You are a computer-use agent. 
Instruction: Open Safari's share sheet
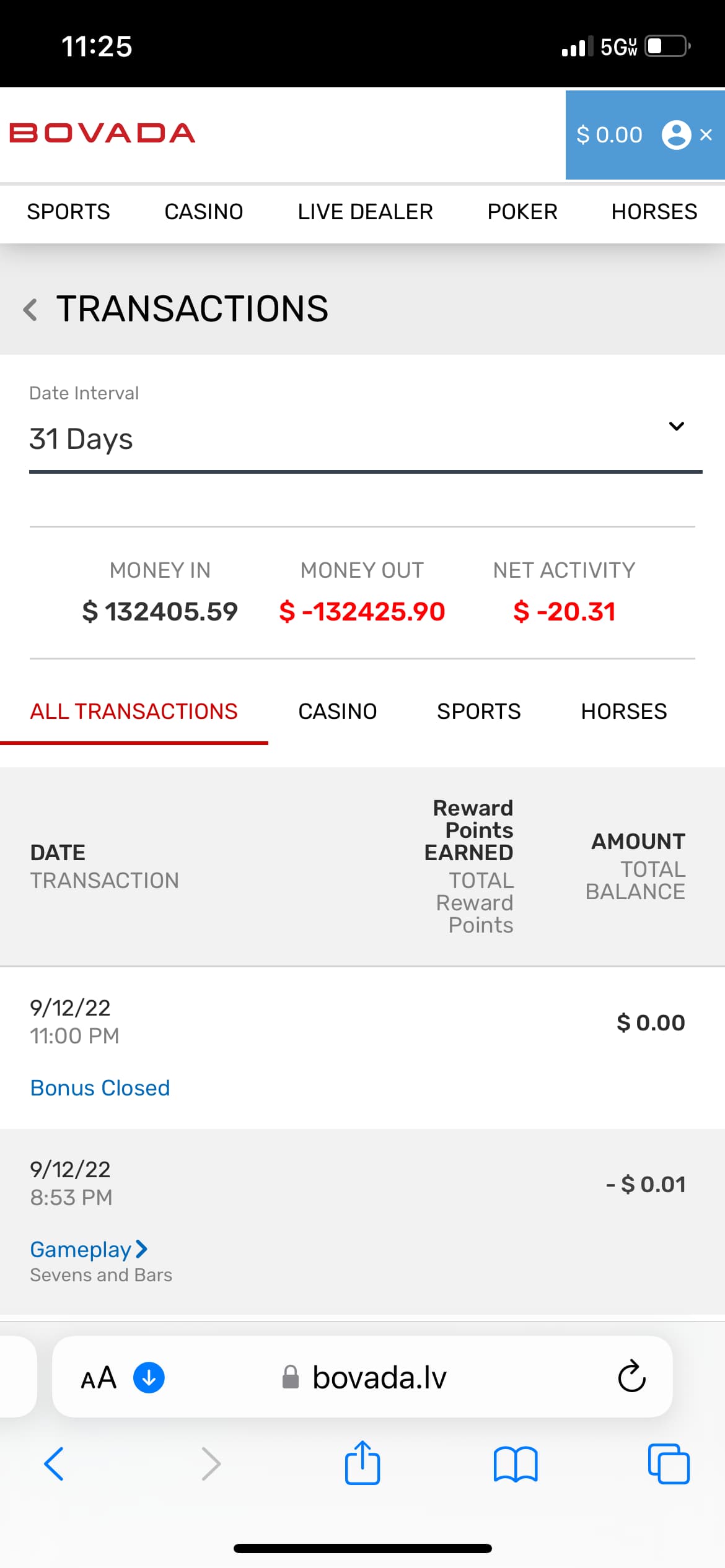pyautogui.click(x=362, y=1463)
